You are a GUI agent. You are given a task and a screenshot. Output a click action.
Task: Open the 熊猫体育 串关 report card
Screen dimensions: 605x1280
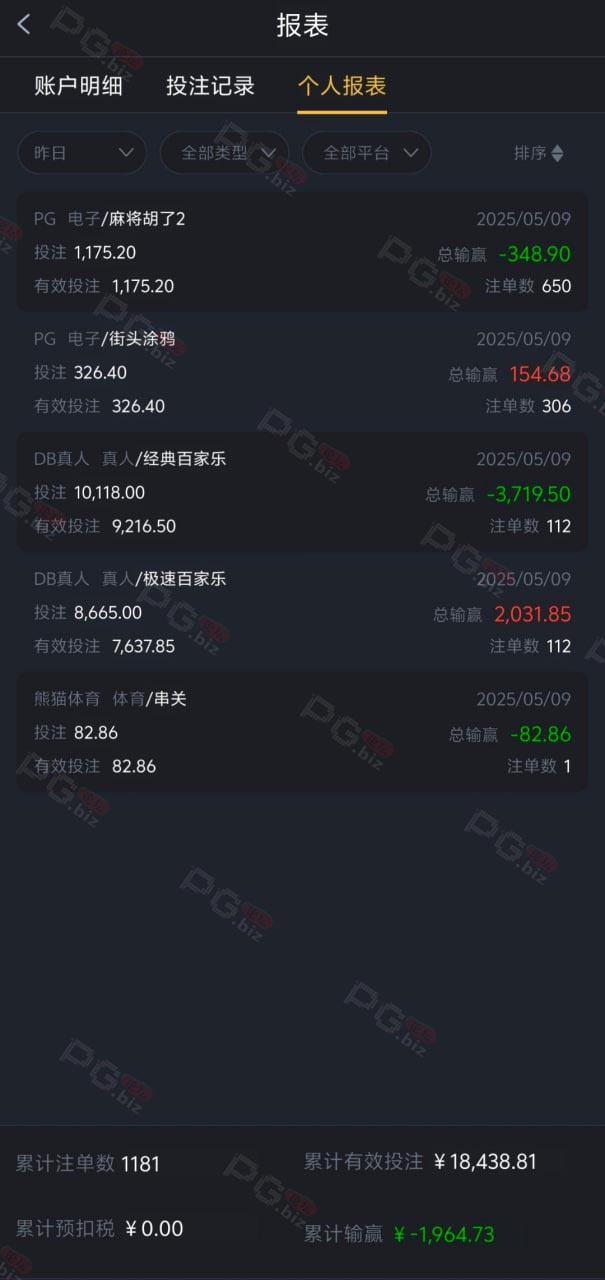coord(302,732)
